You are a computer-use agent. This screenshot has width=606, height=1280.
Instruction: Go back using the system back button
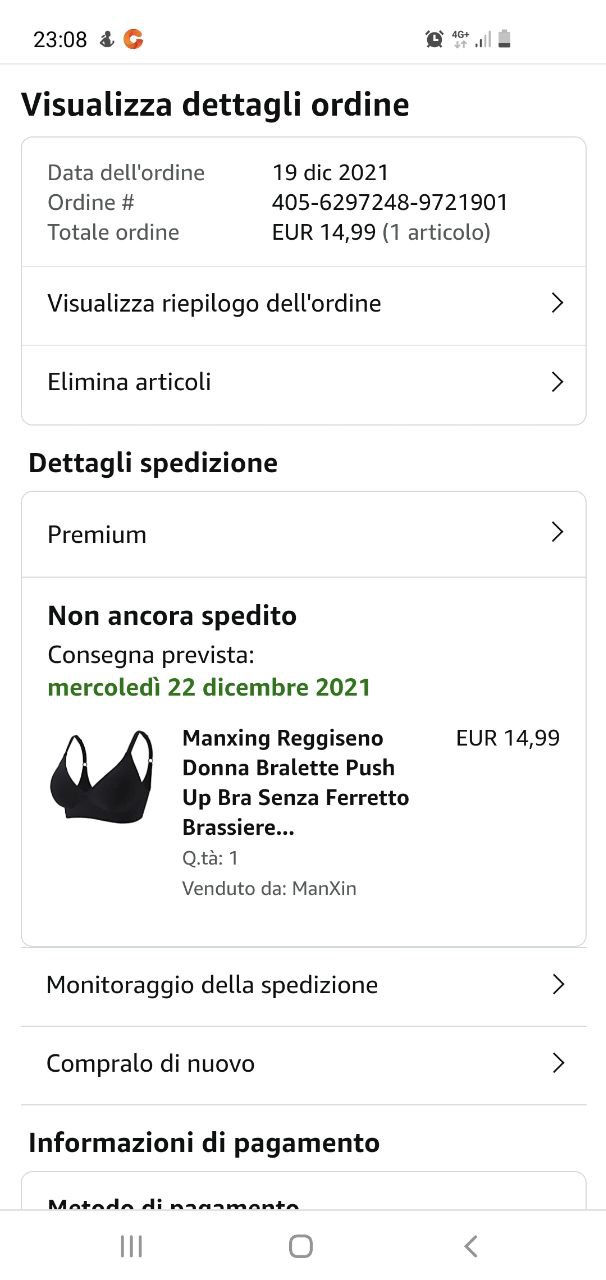(471, 1246)
